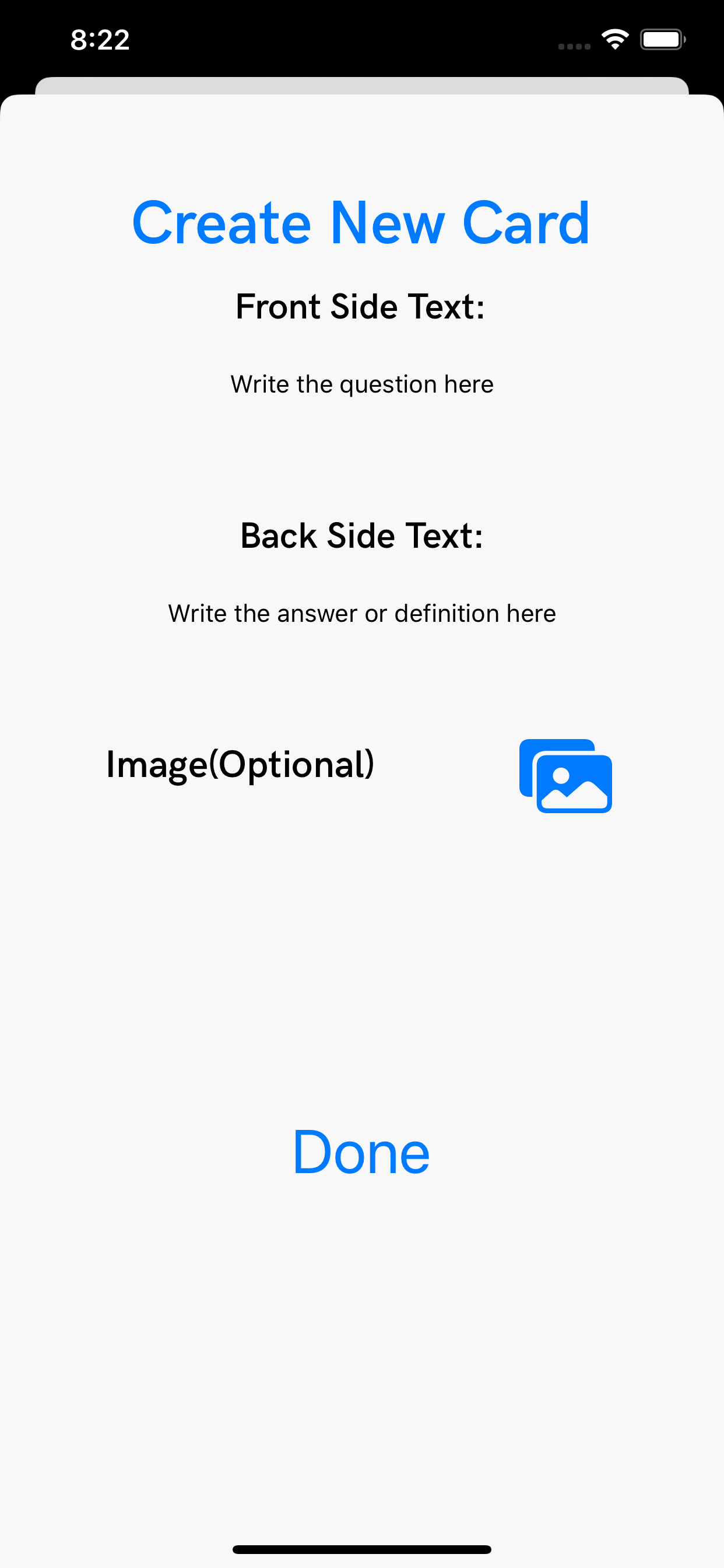Screen dimensions: 724x1568
Task: Select the Create New Card heading
Action: click(x=361, y=222)
